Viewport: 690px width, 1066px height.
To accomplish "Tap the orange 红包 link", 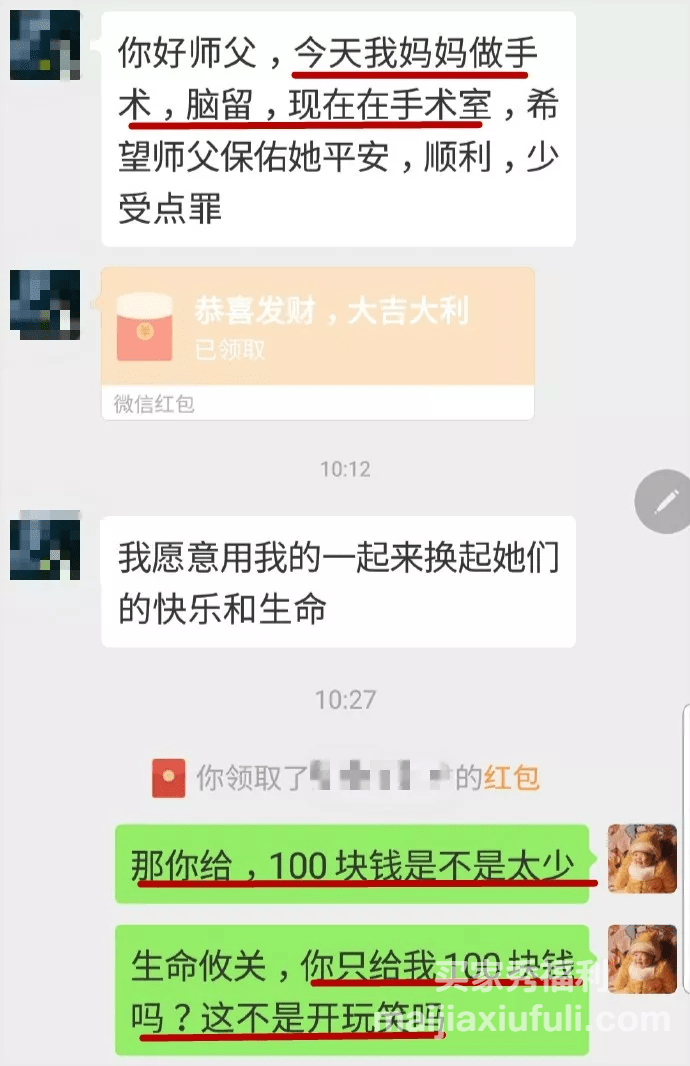I will 511,778.
